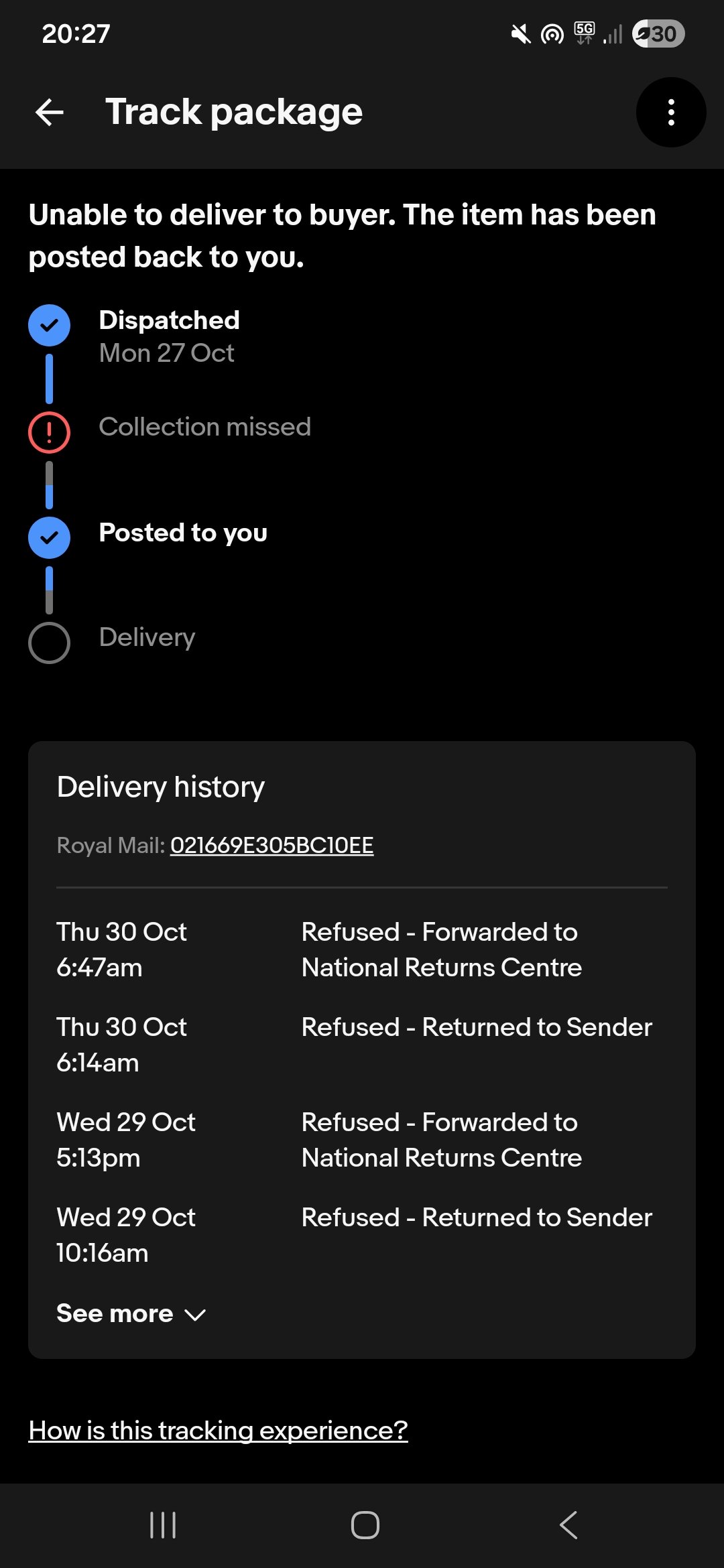Tap the system home button
Screen dimensions: 724x1568
(365, 1525)
